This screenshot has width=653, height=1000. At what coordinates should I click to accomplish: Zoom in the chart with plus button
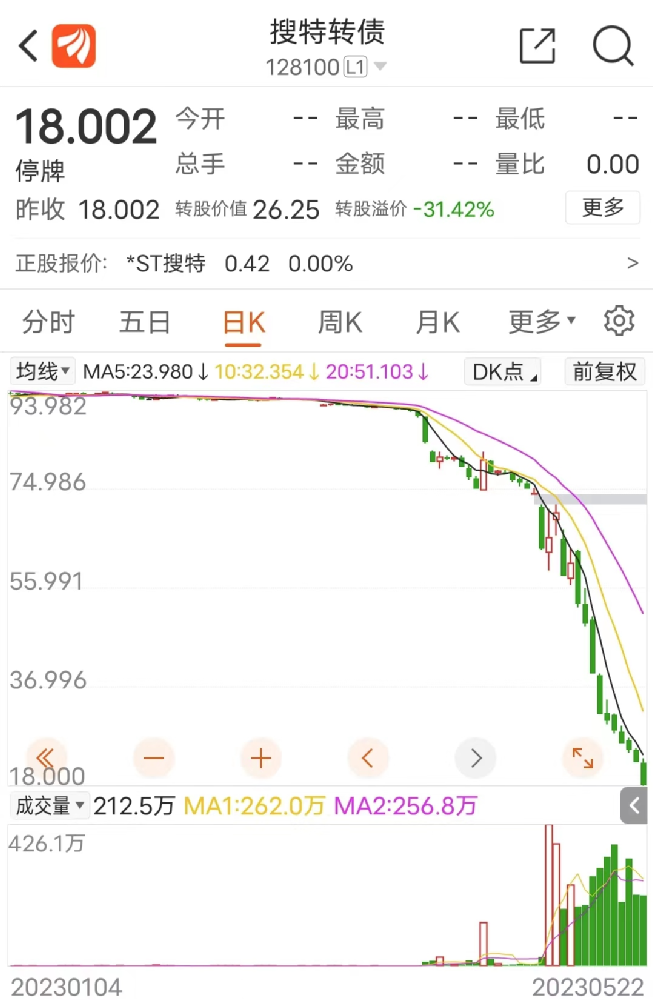261,758
